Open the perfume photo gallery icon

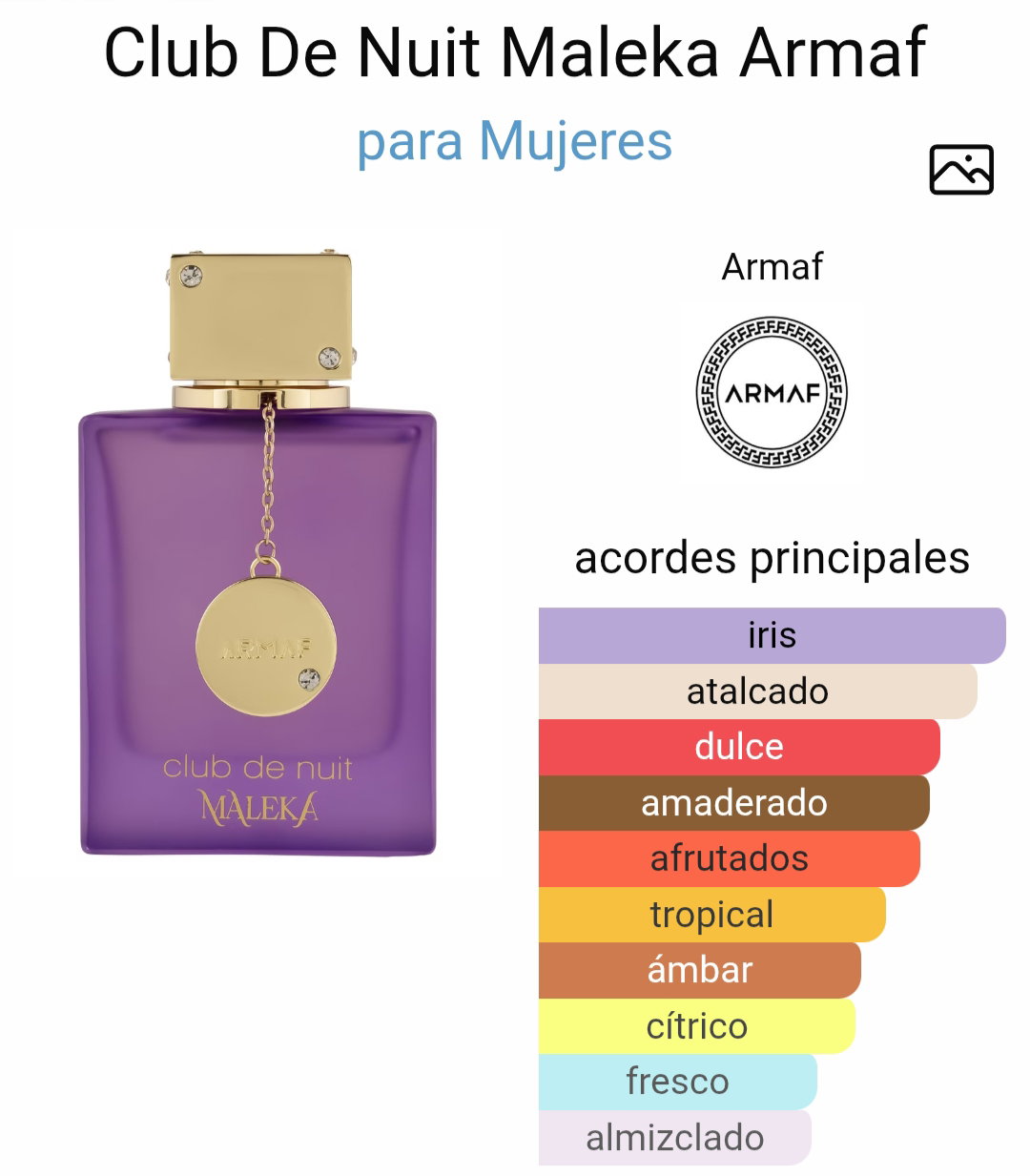coord(960,170)
